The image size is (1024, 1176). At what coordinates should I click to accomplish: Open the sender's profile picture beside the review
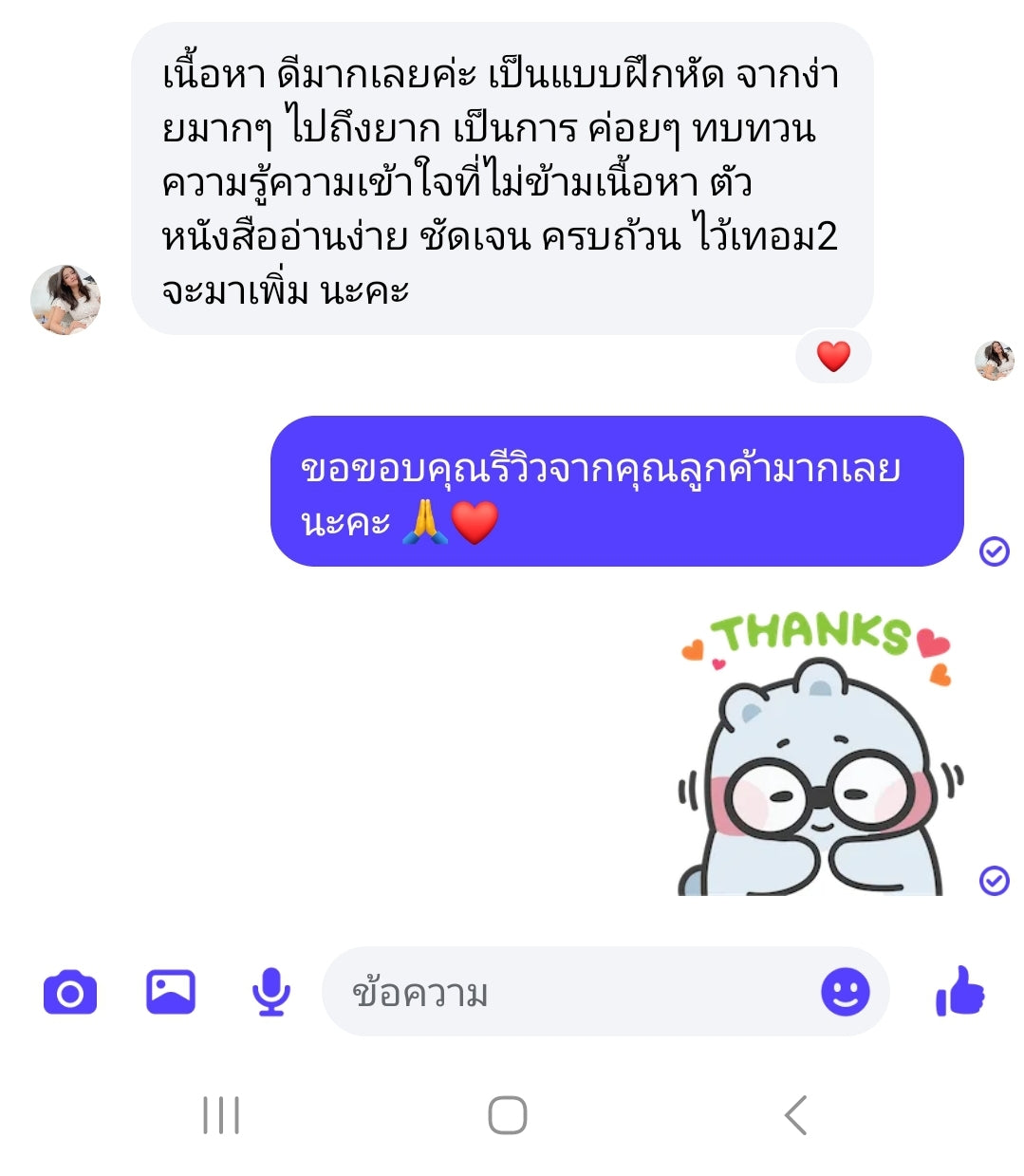tap(65, 300)
